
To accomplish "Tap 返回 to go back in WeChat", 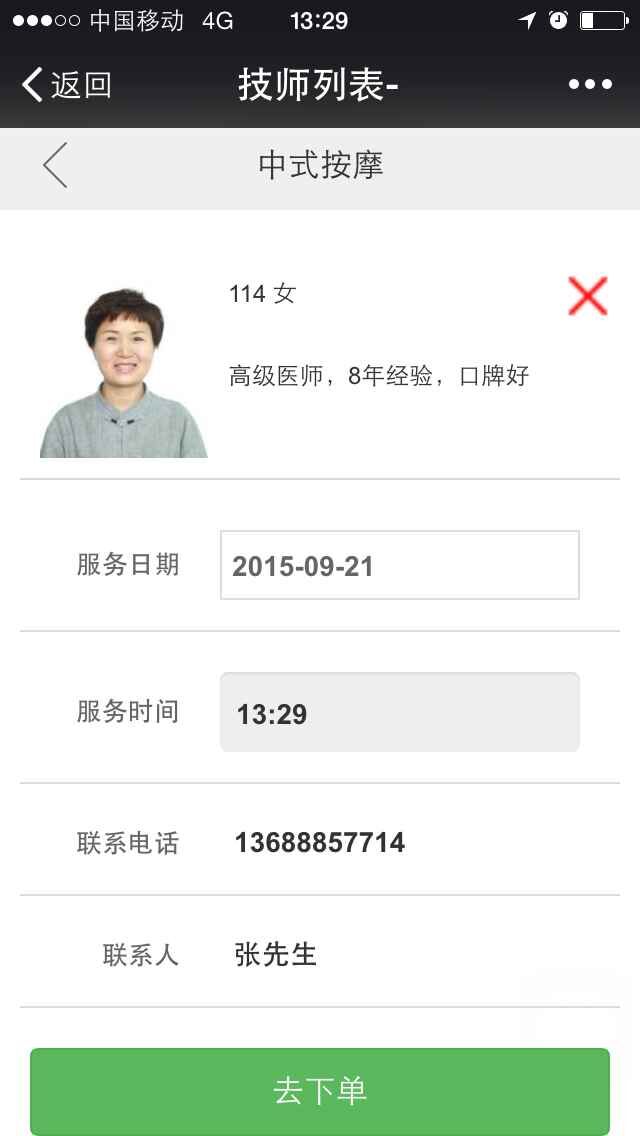I will pyautogui.click(x=66, y=85).
